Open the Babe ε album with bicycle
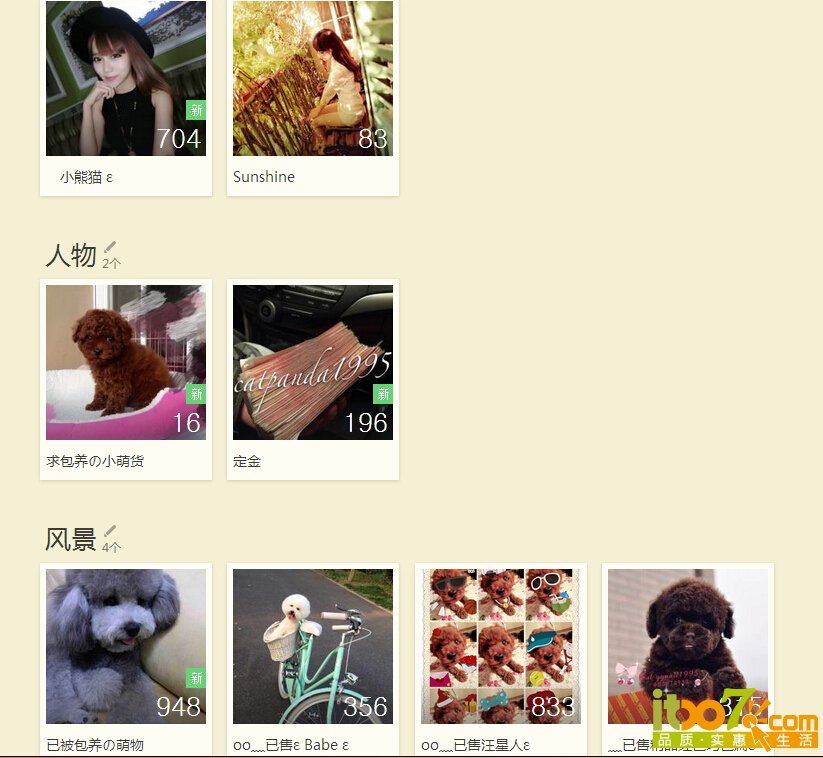Image resolution: width=823 pixels, height=758 pixels. point(313,646)
